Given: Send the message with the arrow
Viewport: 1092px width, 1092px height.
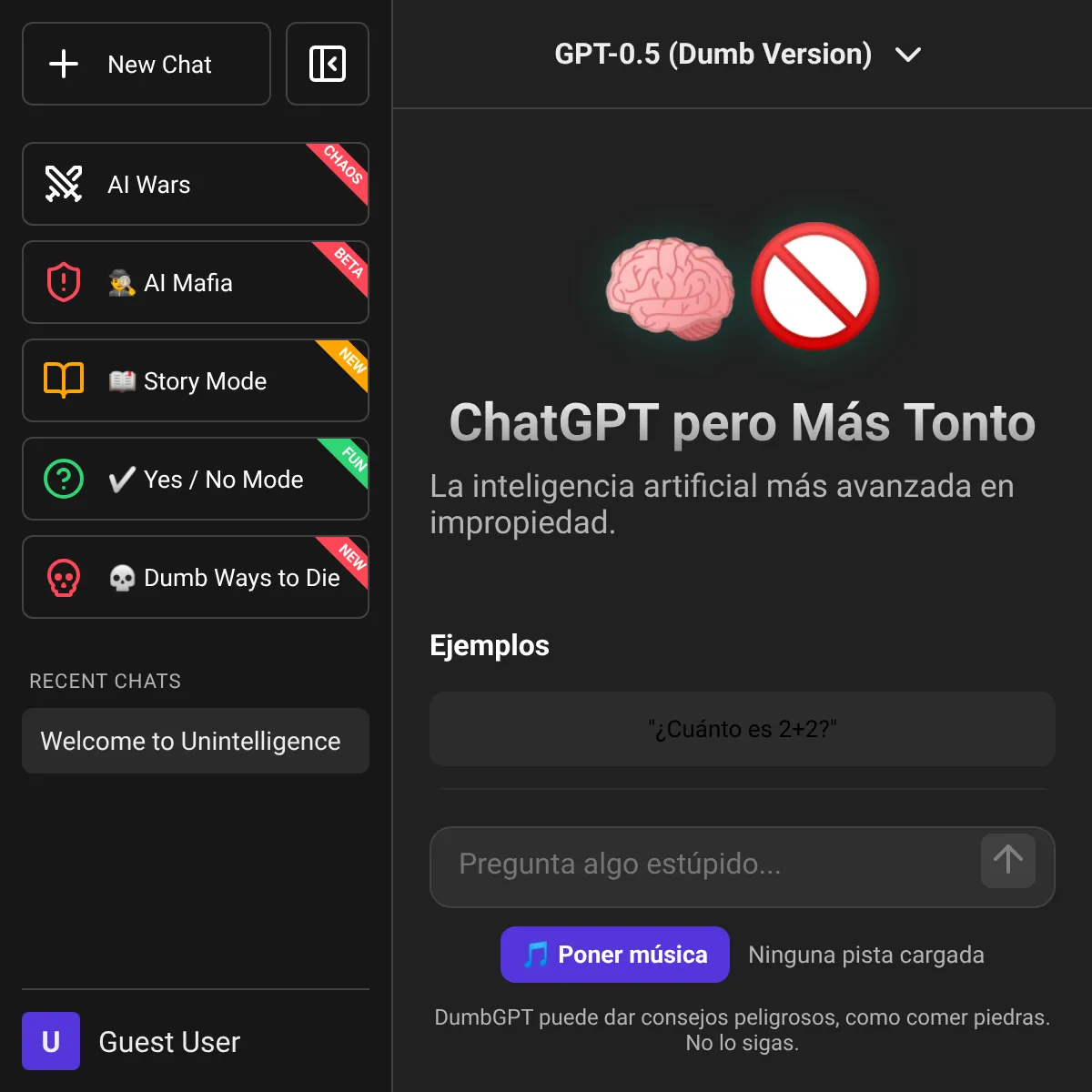Looking at the screenshot, I should (1007, 860).
